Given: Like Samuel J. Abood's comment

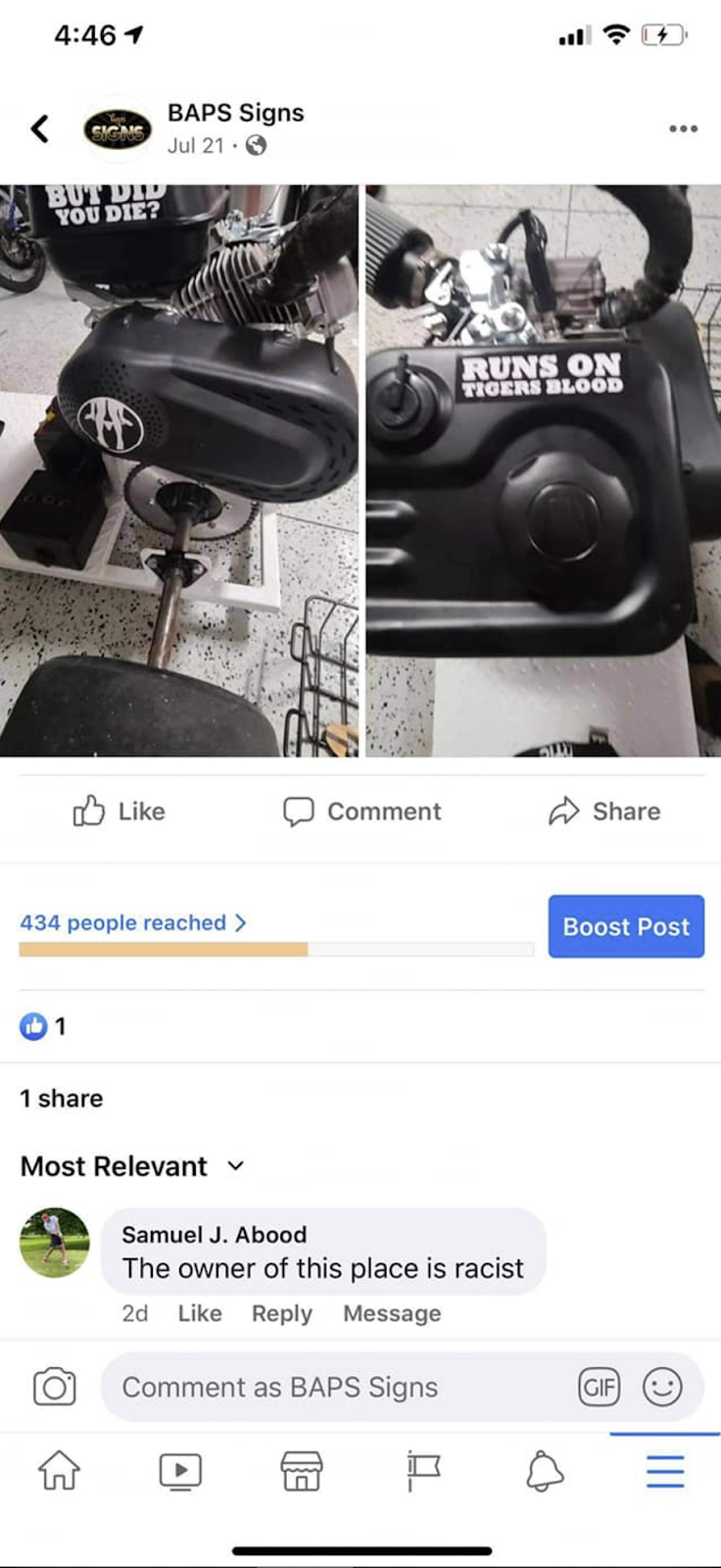Looking at the screenshot, I should 200,1313.
